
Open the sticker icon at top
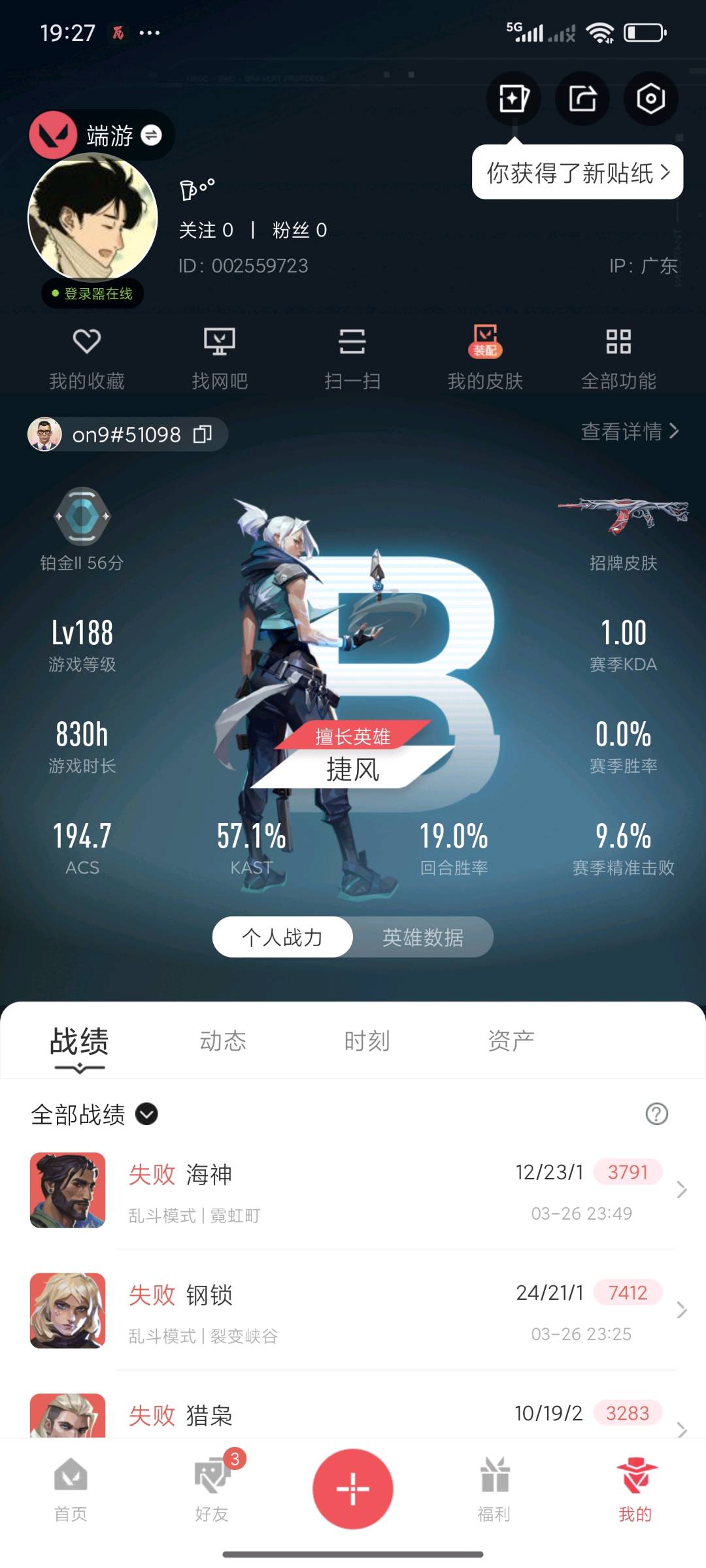[514, 99]
